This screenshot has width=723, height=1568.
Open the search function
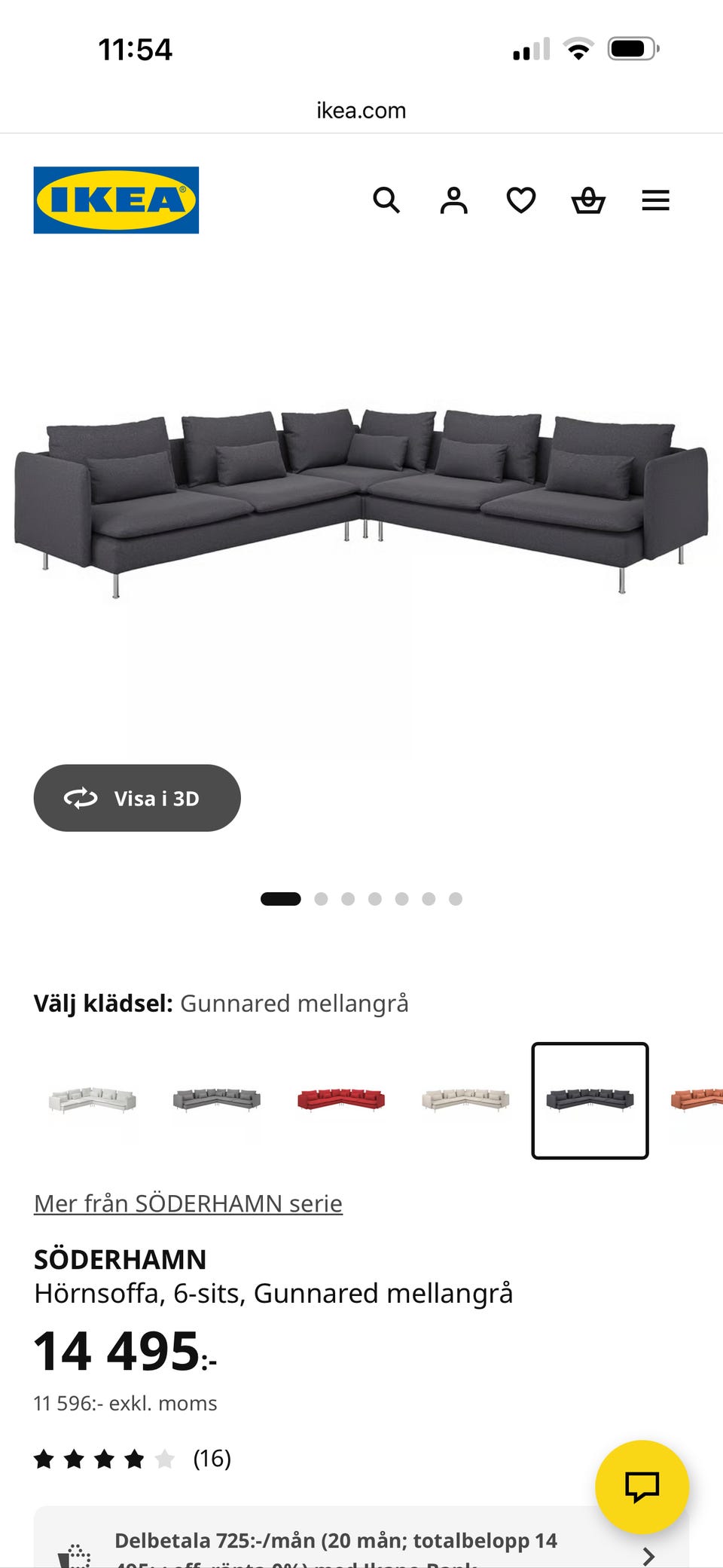[x=386, y=200]
